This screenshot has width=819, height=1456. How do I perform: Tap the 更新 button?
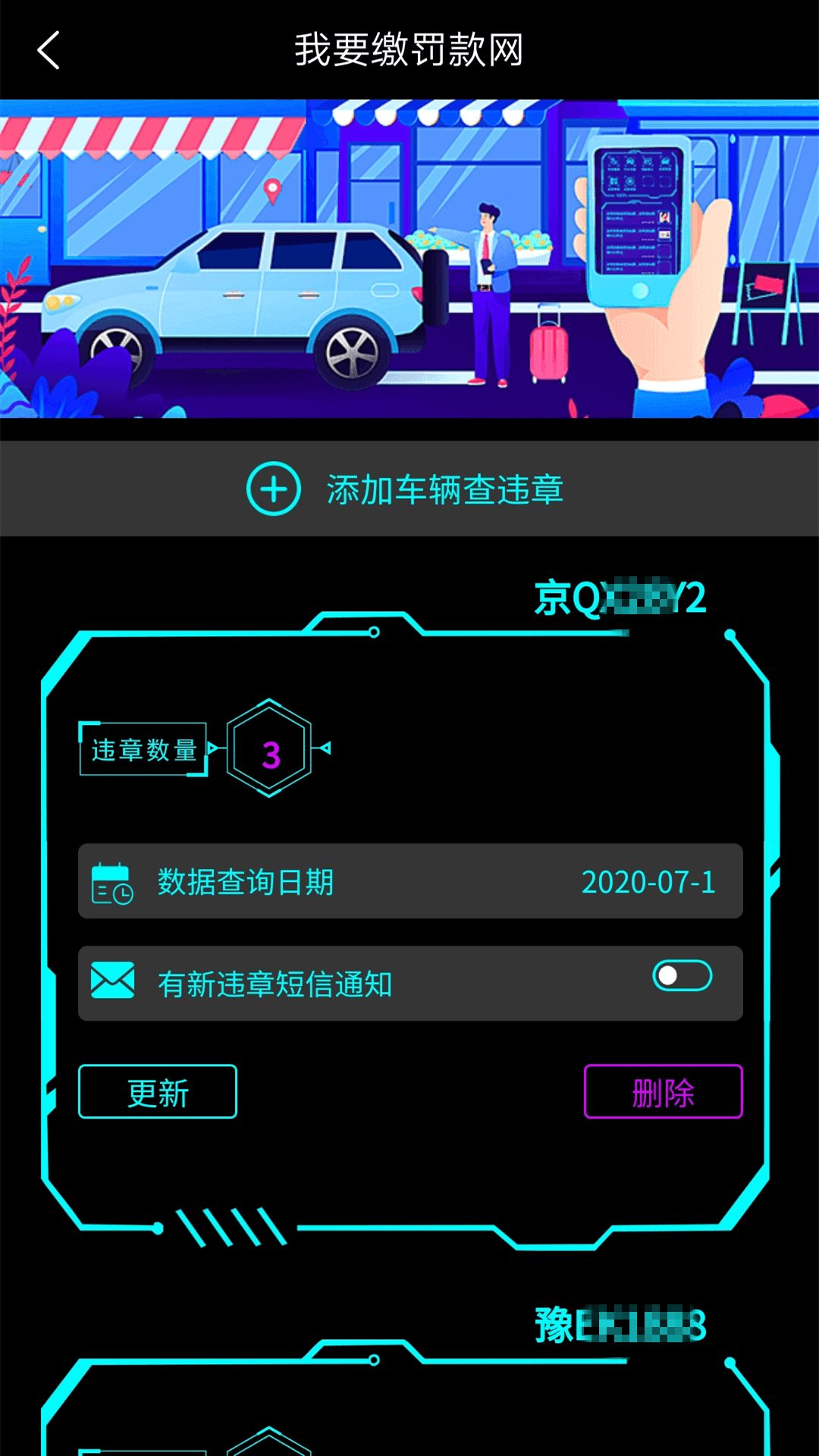point(158,1091)
